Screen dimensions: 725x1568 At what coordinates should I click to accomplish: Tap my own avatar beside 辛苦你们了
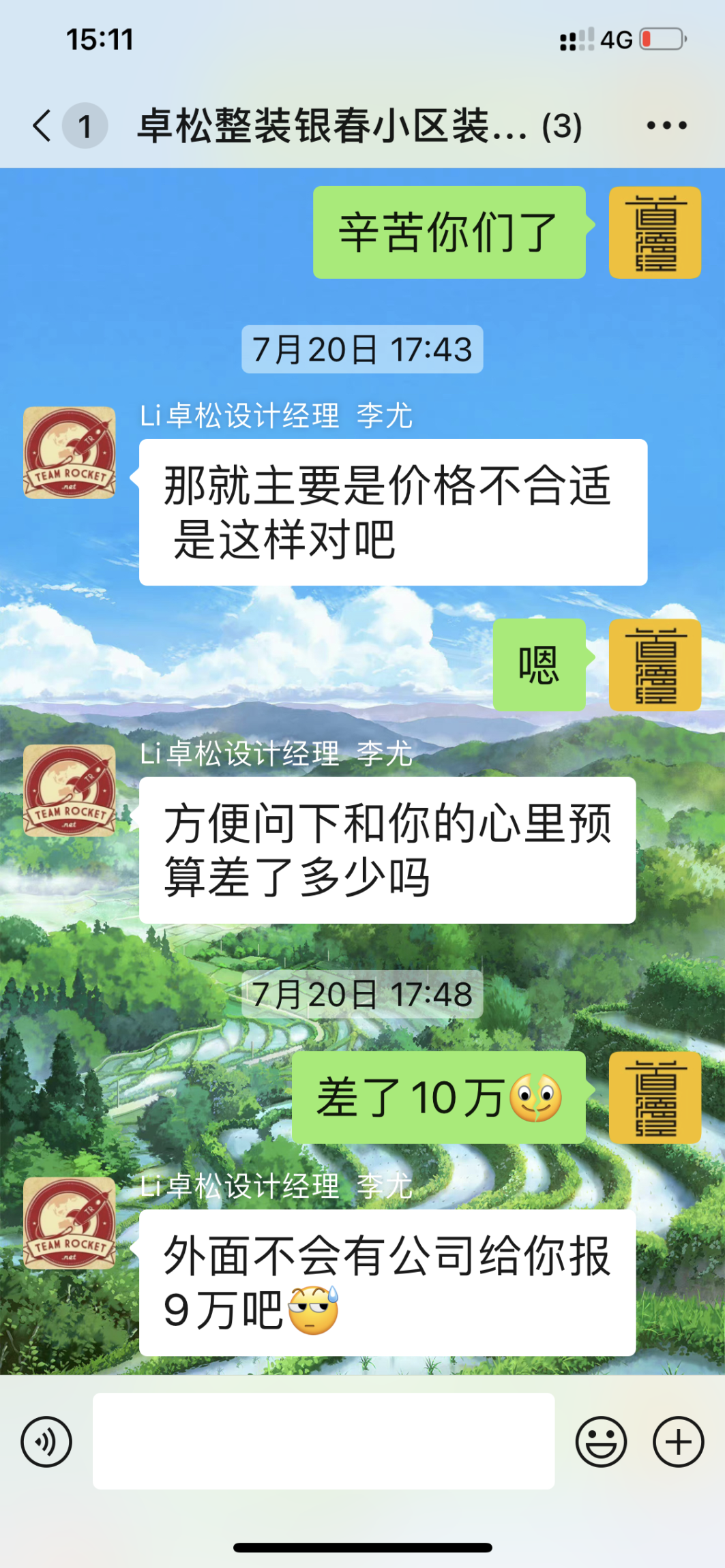[x=654, y=232]
